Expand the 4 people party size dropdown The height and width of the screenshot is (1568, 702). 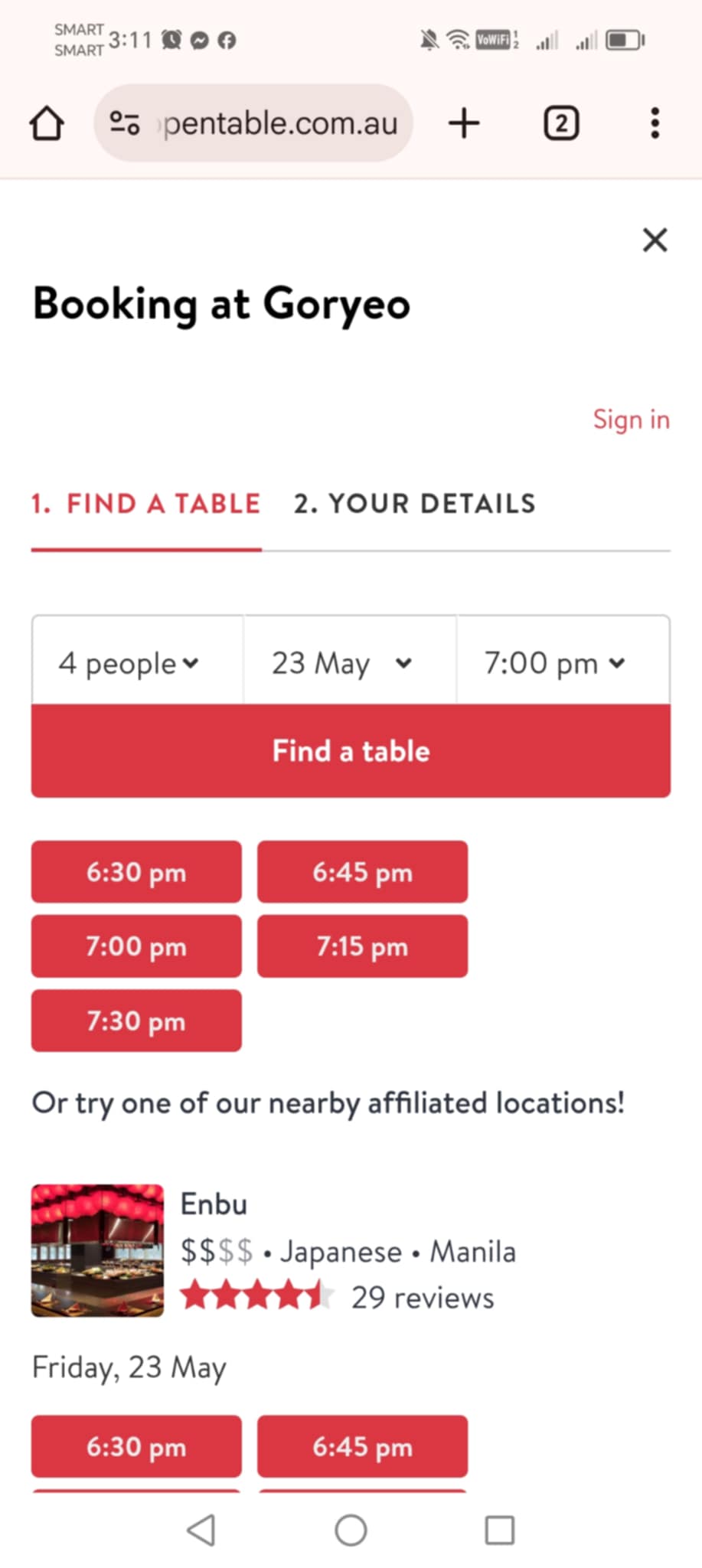point(138,663)
